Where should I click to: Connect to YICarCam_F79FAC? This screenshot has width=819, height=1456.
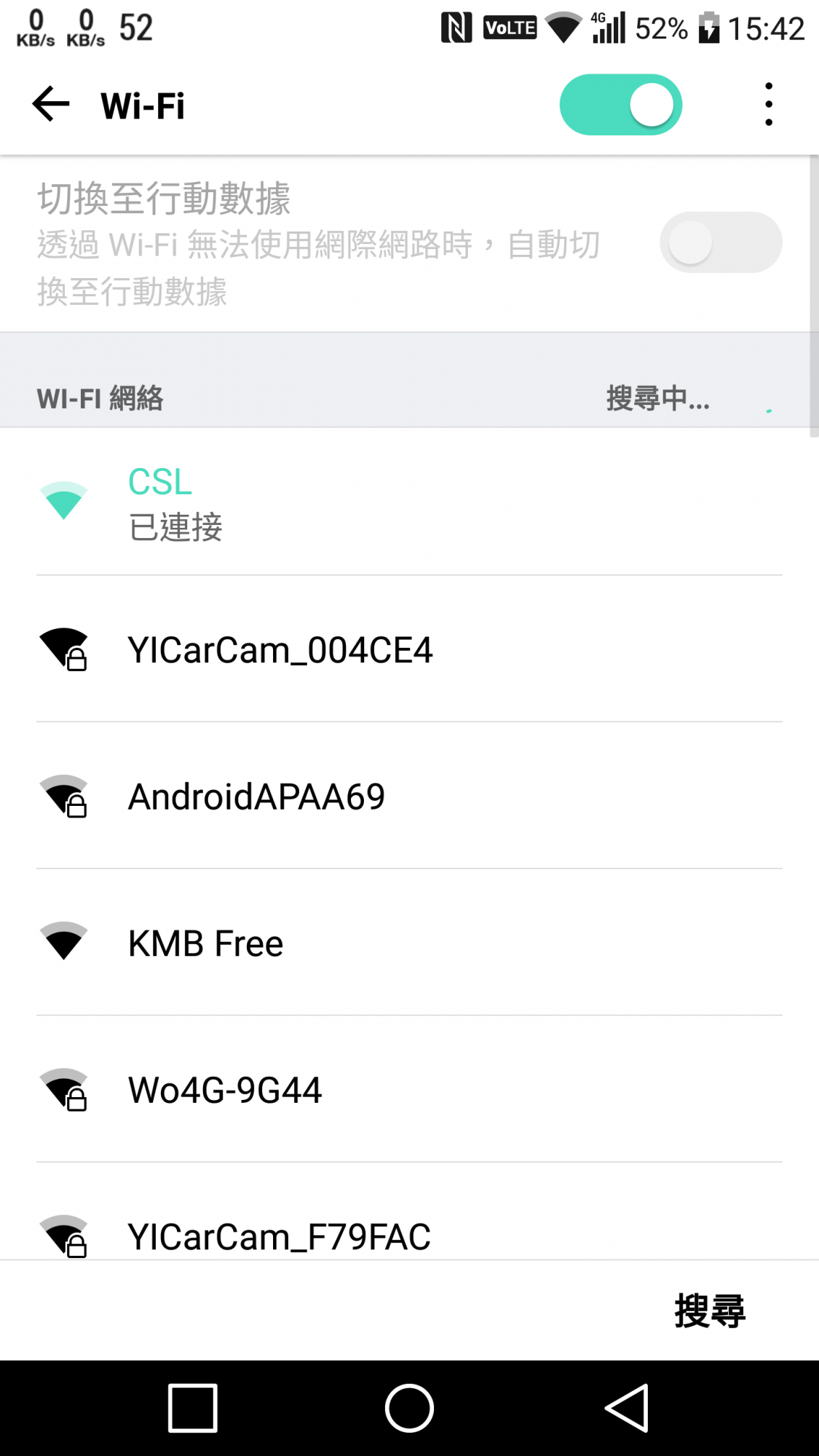(408, 1235)
